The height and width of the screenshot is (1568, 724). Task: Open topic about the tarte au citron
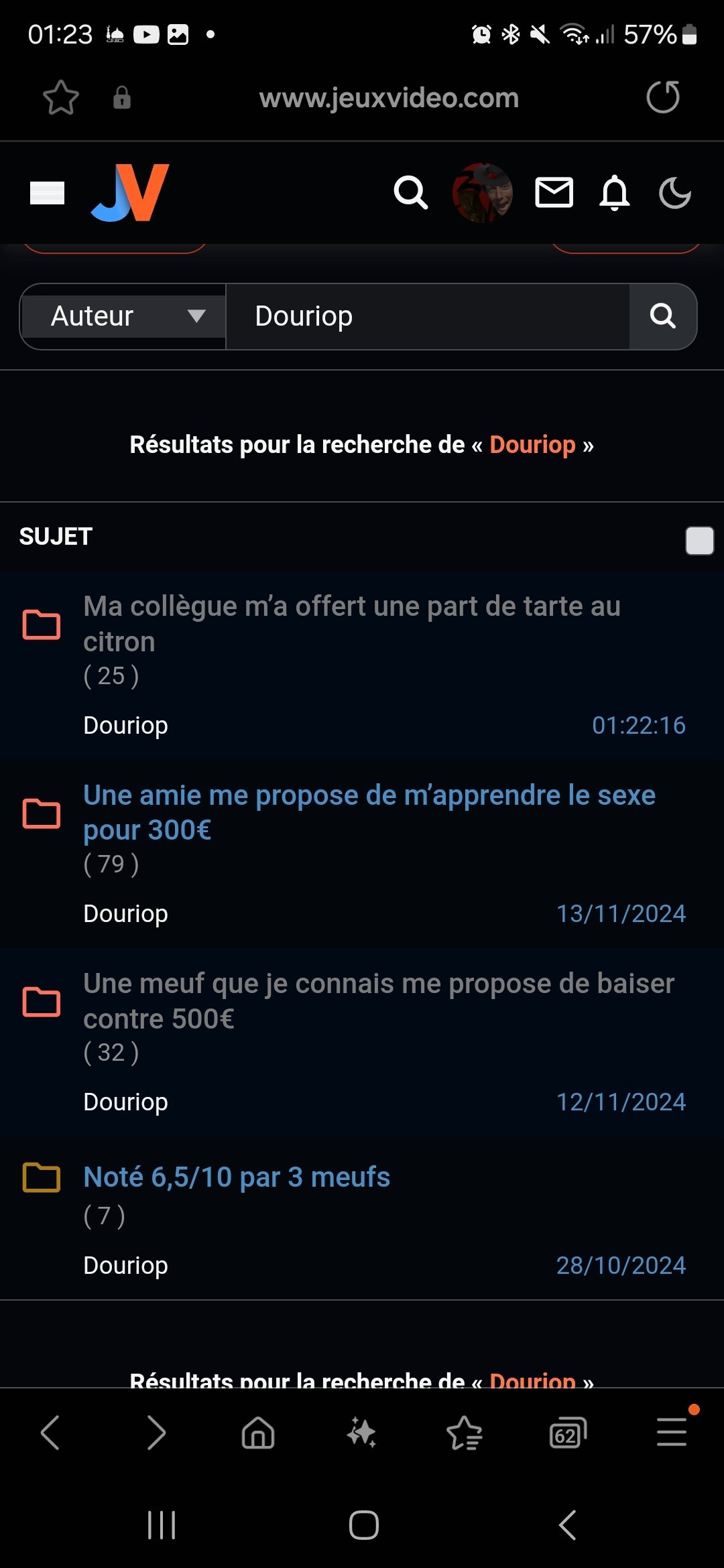pyautogui.click(x=351, y=623)
